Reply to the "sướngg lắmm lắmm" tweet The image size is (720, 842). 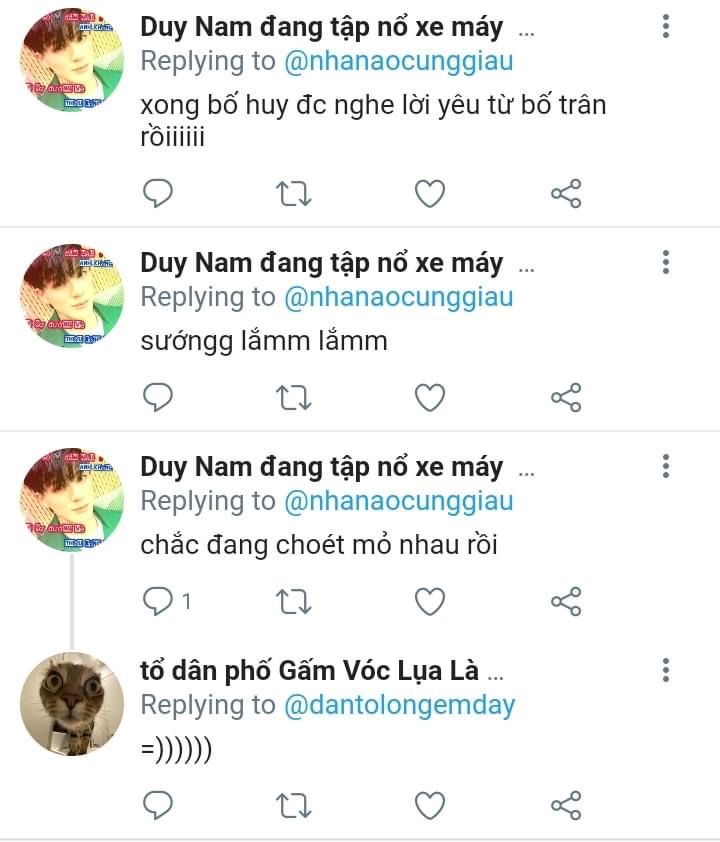[x=158, y=397]
